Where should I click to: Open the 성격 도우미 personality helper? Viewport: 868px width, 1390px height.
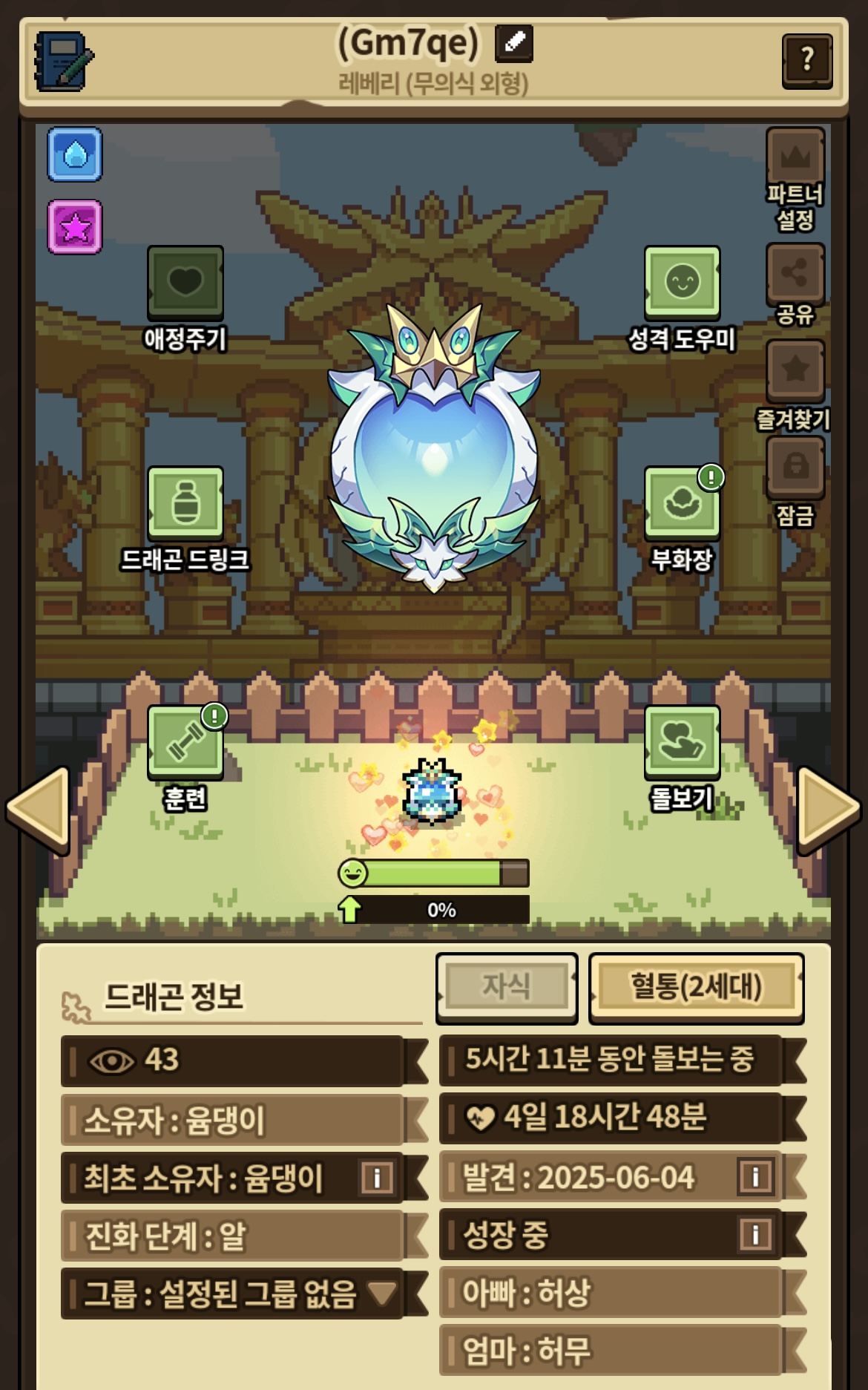[682, 283]
